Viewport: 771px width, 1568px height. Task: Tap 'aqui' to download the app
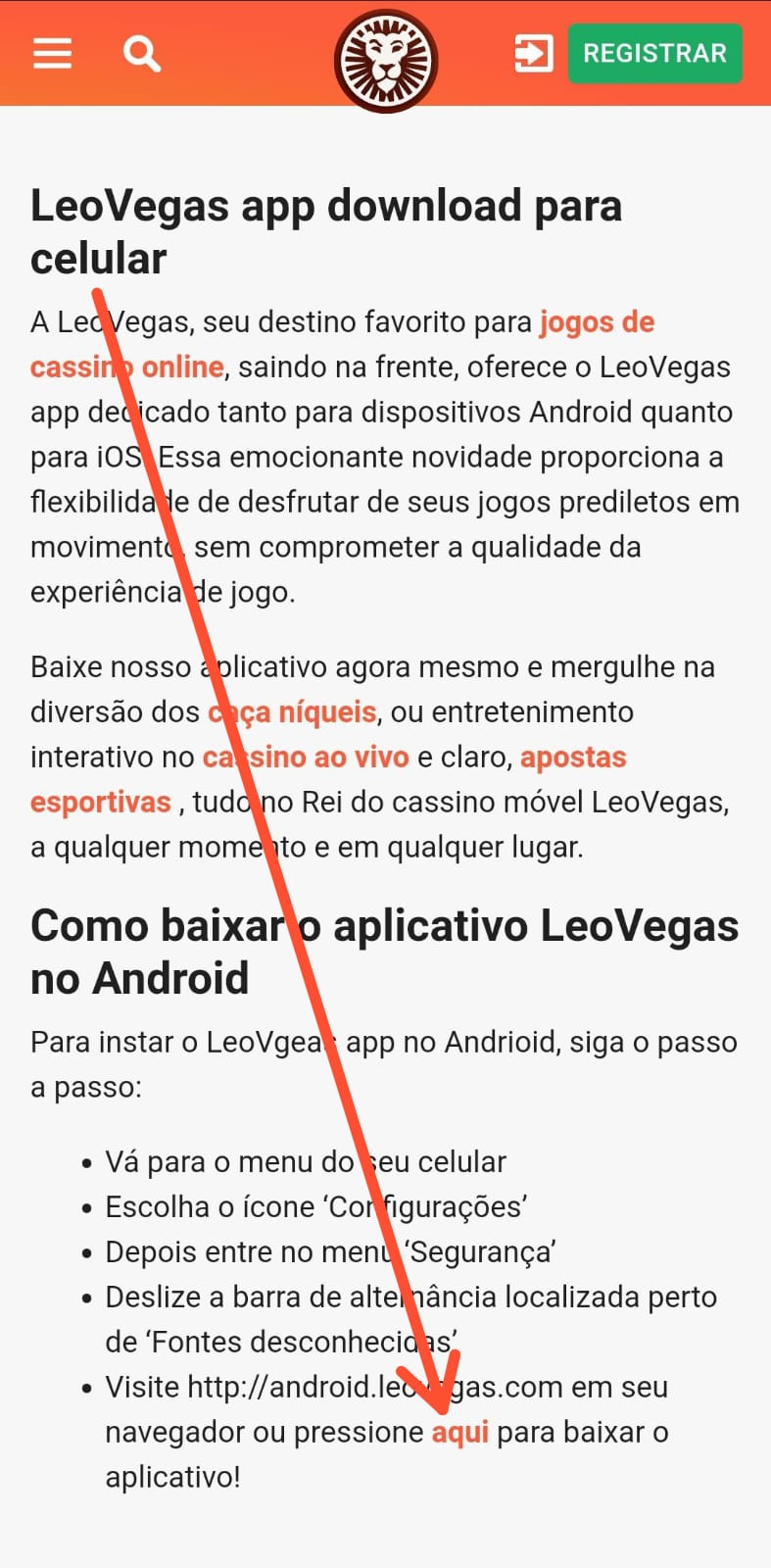tap(460, 1432)
